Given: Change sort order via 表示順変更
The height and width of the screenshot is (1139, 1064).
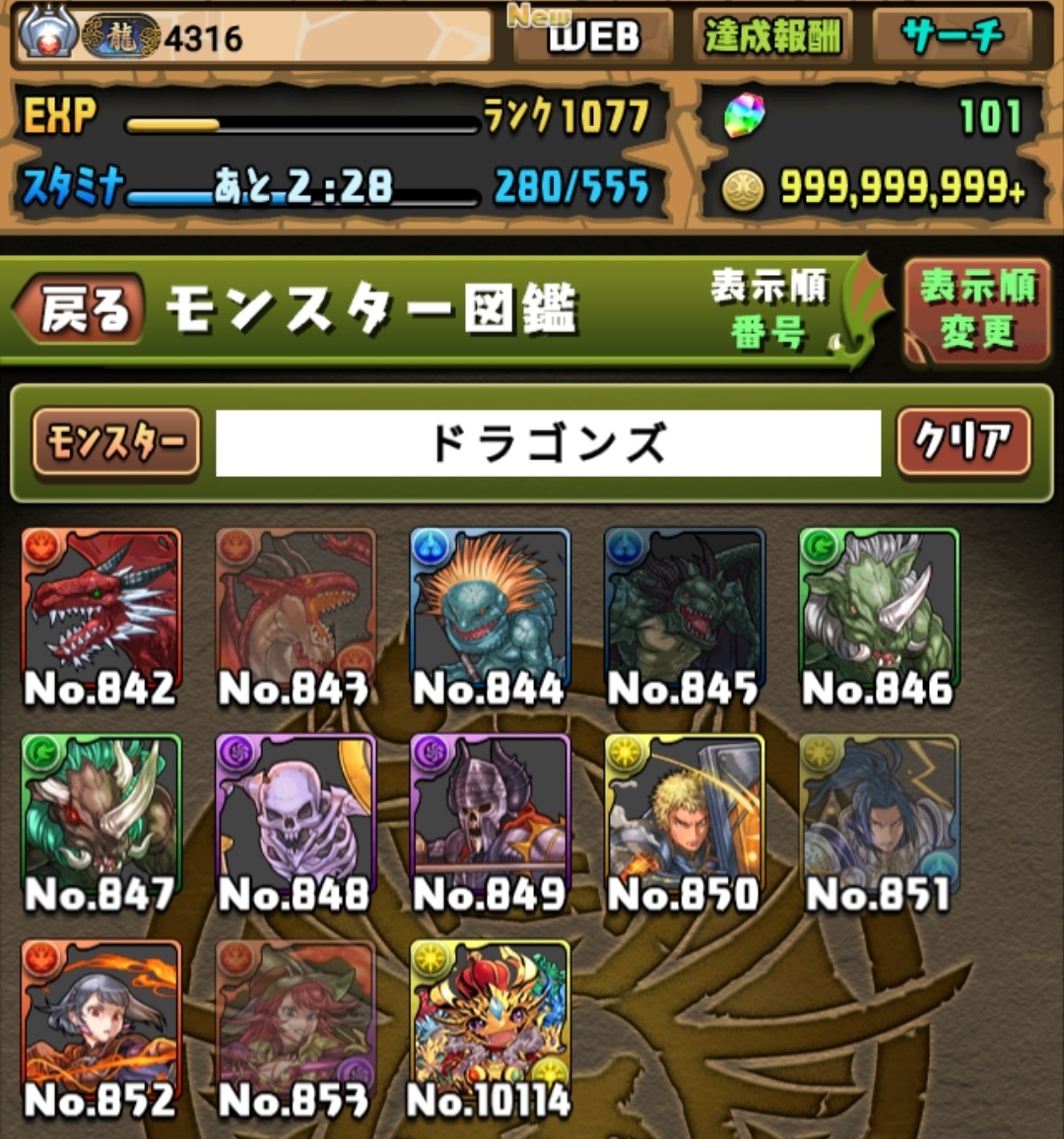Looking at the screenshot, I should 976,311.
